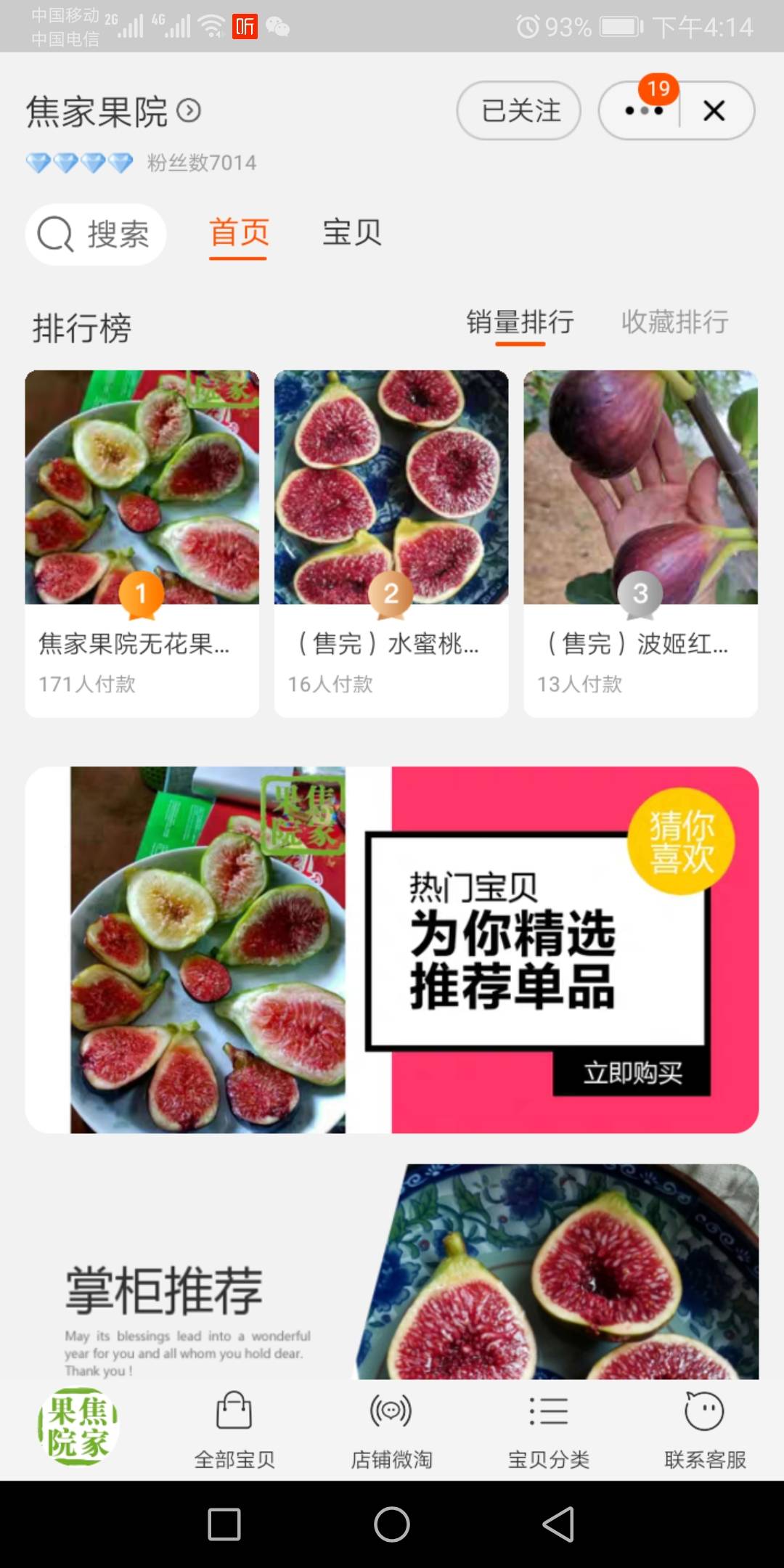Open the (售完) 水蜜桃 product card

click(391, 543)
